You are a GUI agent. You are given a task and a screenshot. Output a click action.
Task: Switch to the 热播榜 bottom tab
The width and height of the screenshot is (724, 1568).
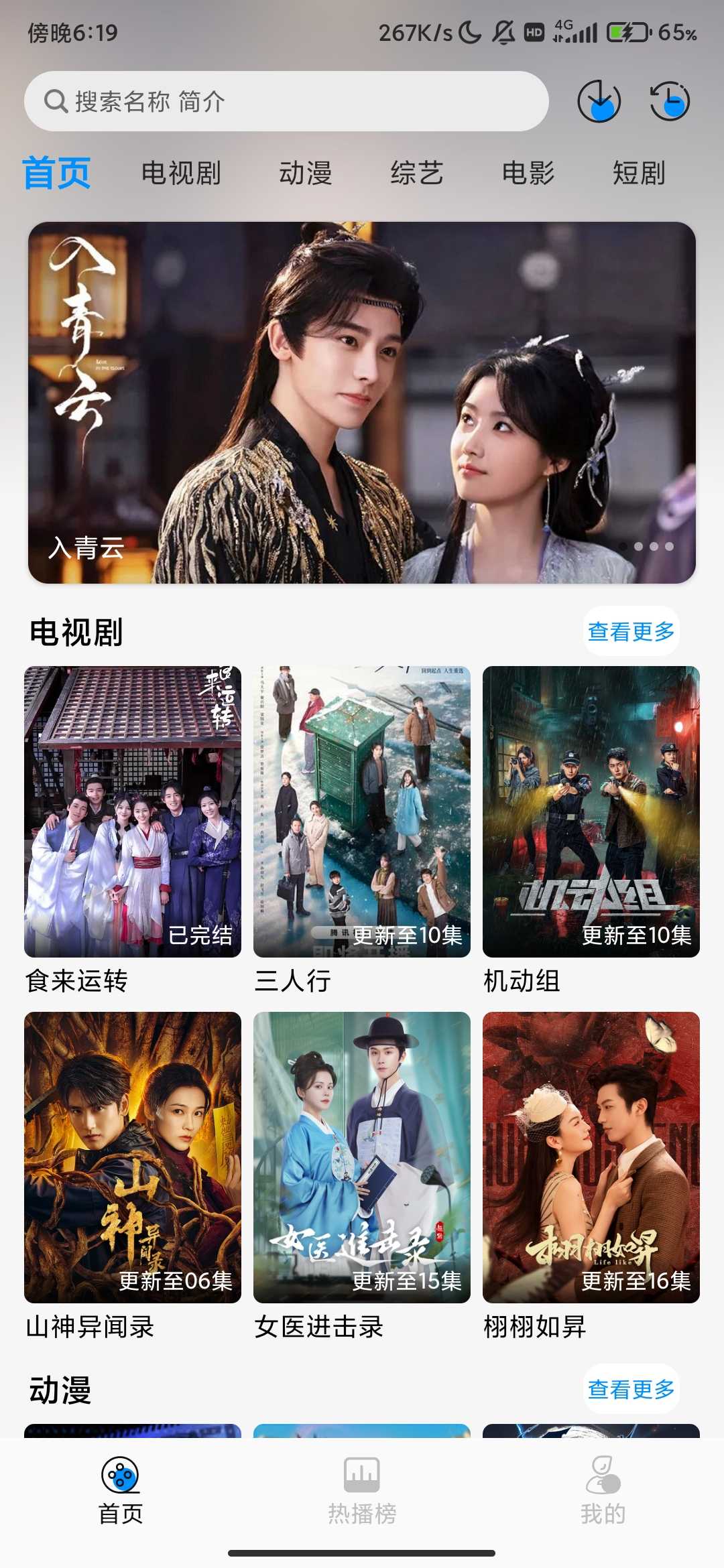362,1490
